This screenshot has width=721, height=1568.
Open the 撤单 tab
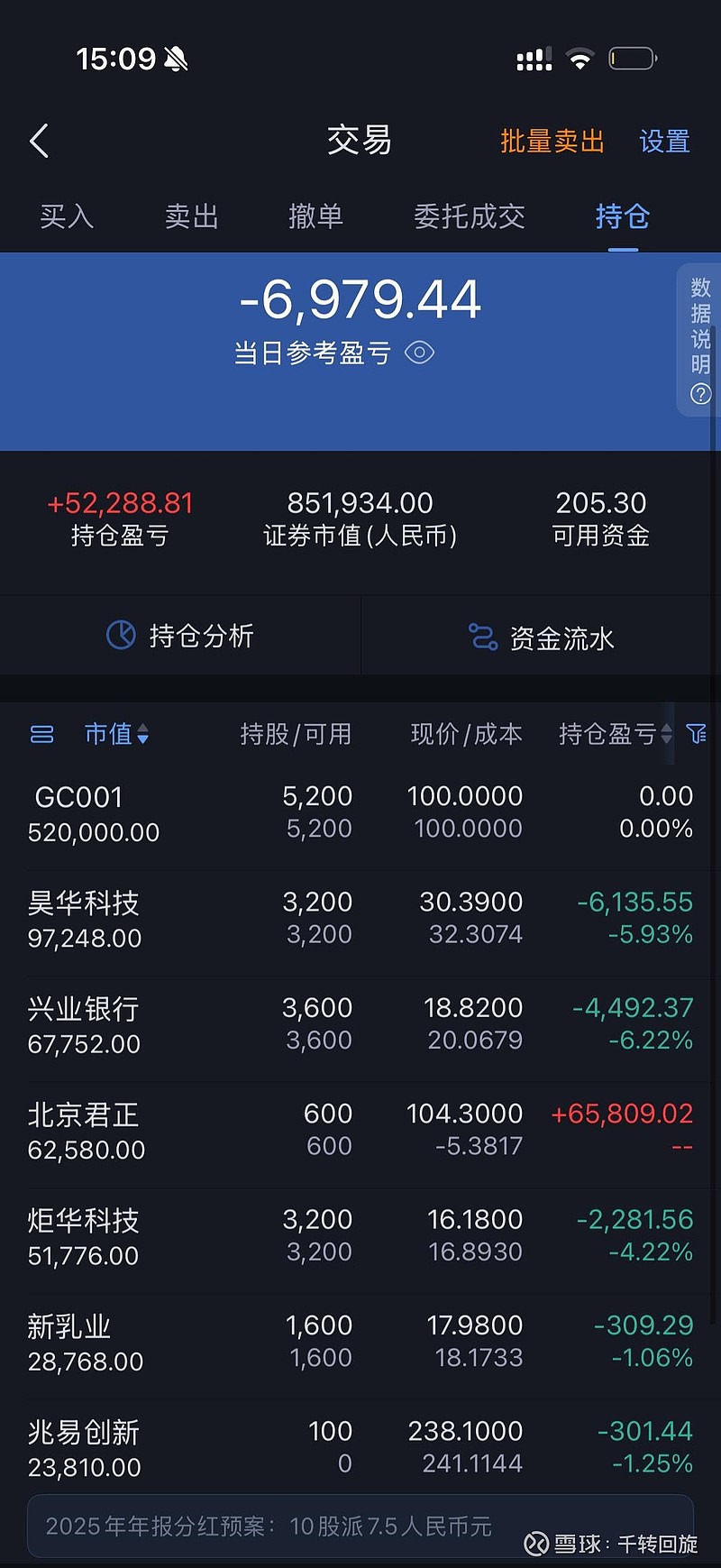317,217
